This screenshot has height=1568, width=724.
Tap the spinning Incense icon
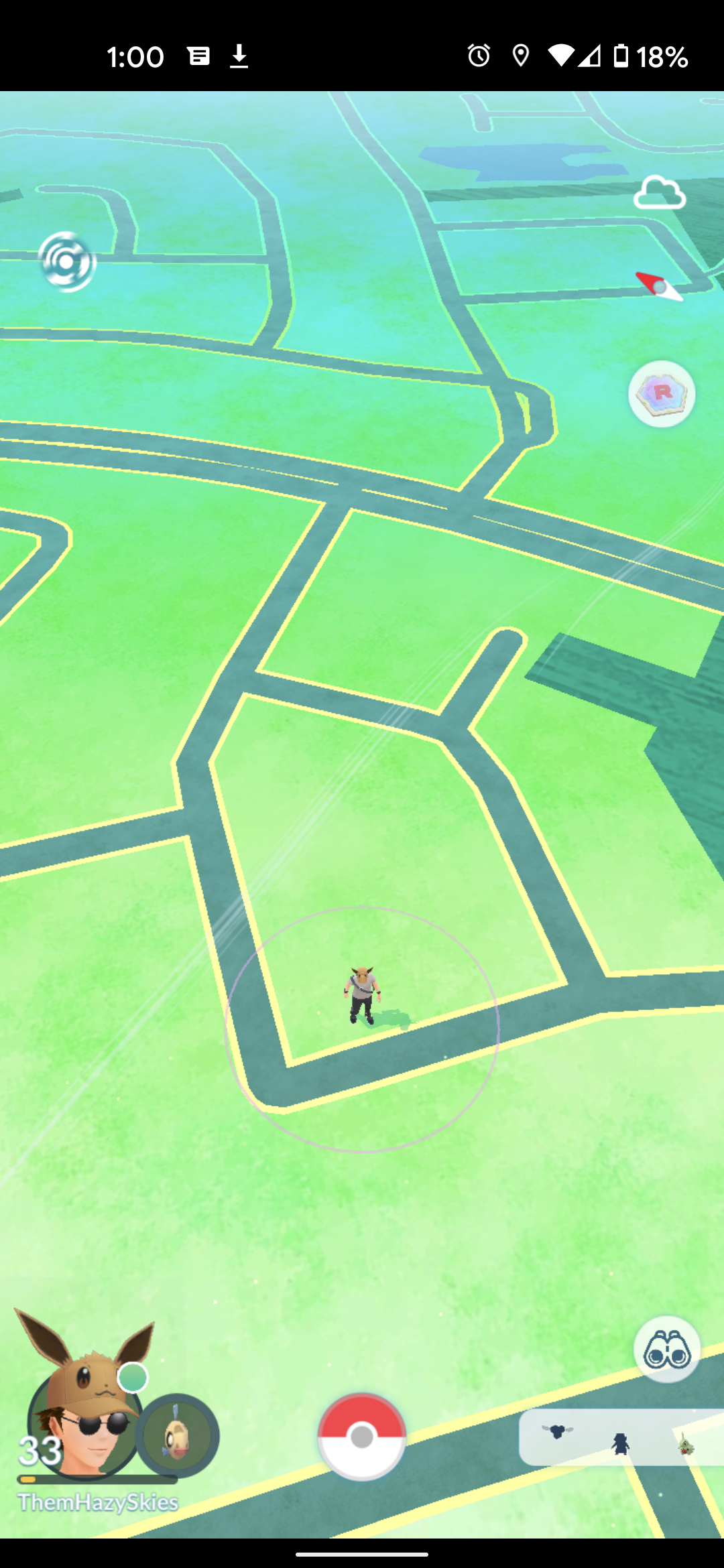67,261
